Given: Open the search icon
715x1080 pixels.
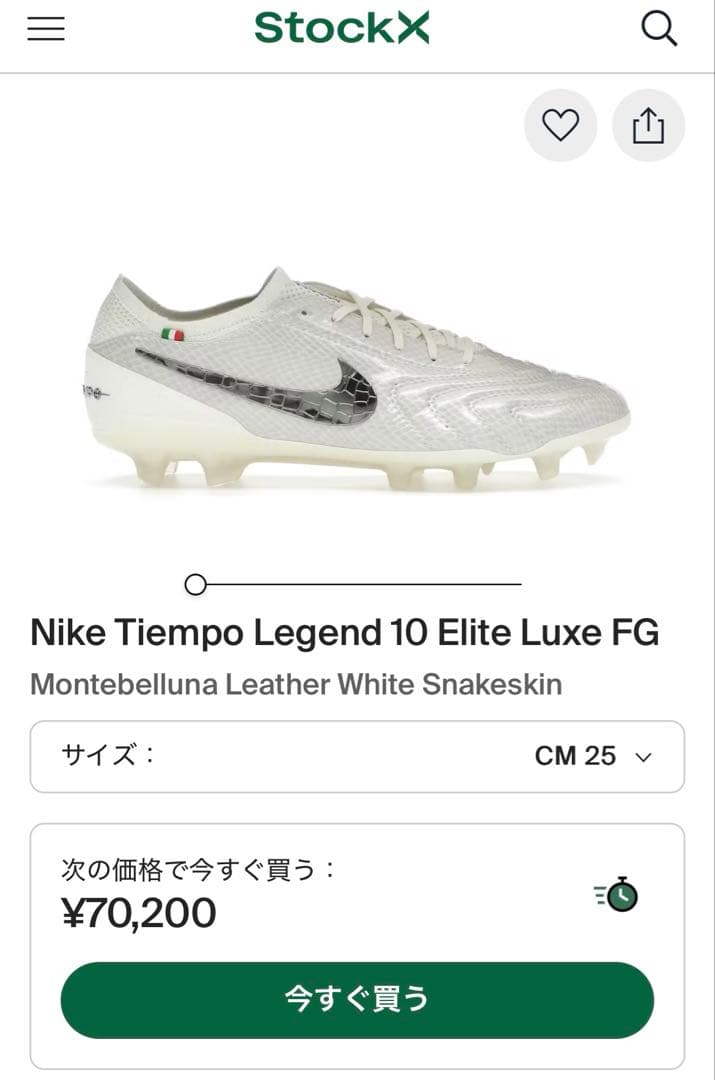Looking at the screenshot, I should pyautogui.click(x=659, y=29).
